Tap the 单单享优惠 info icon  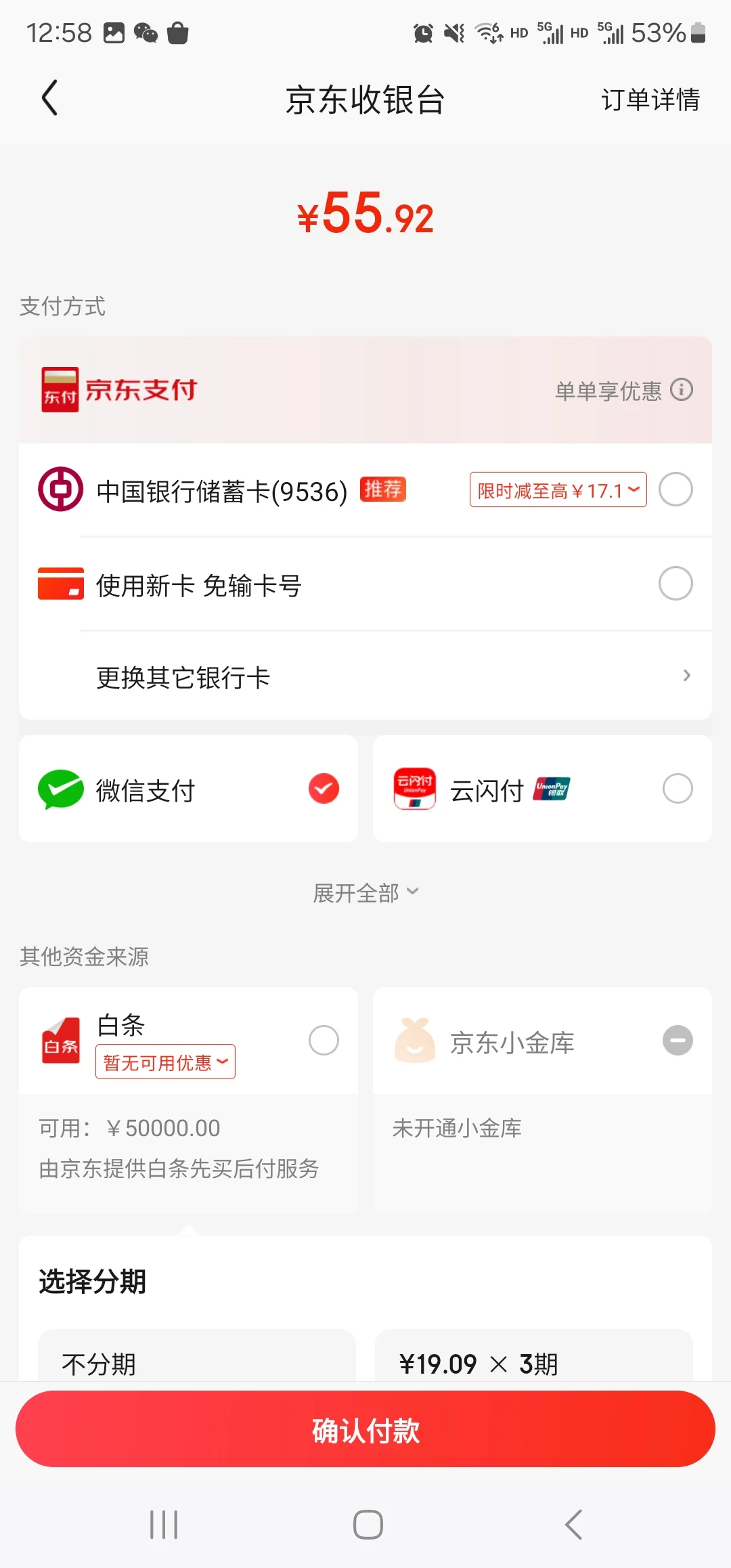682,390
